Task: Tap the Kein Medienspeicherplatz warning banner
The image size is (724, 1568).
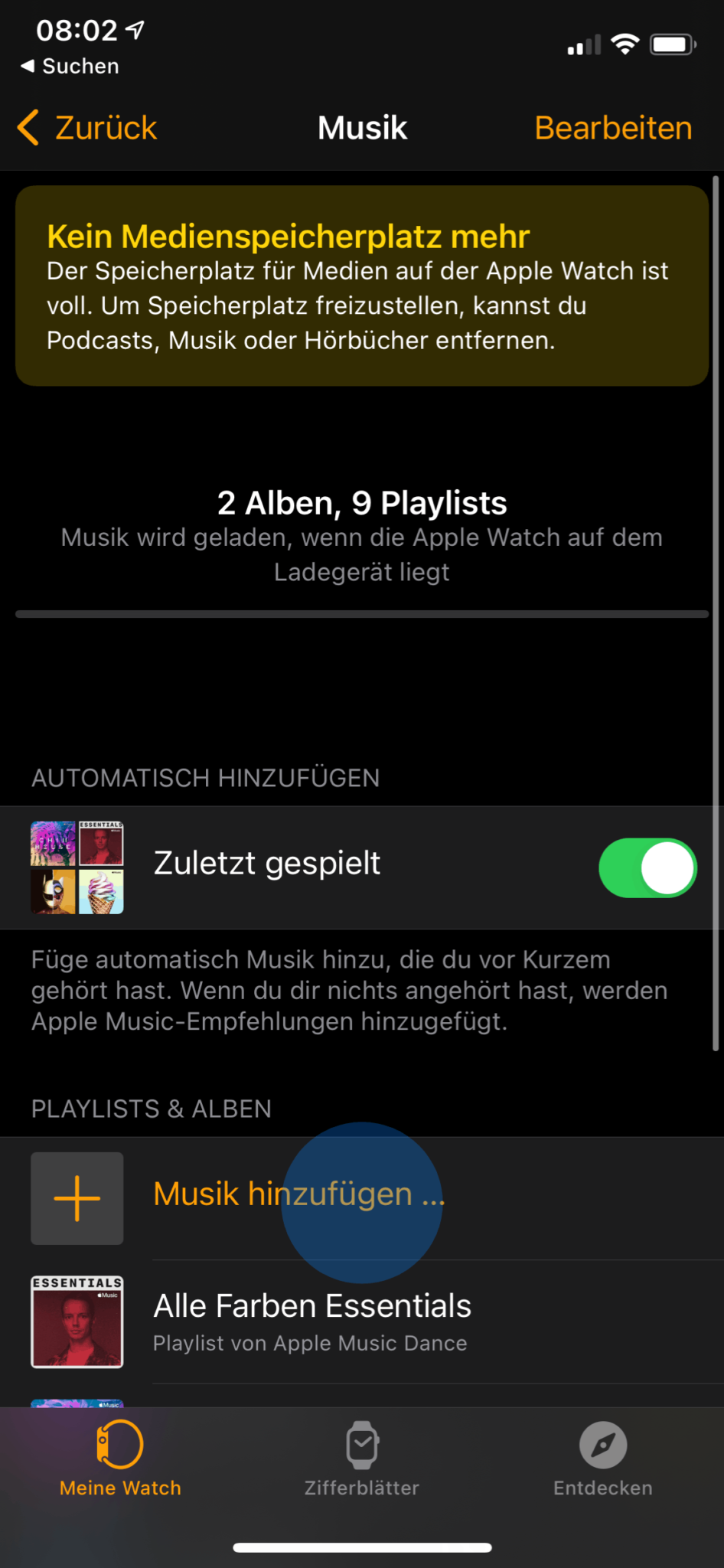Action: 361,285
